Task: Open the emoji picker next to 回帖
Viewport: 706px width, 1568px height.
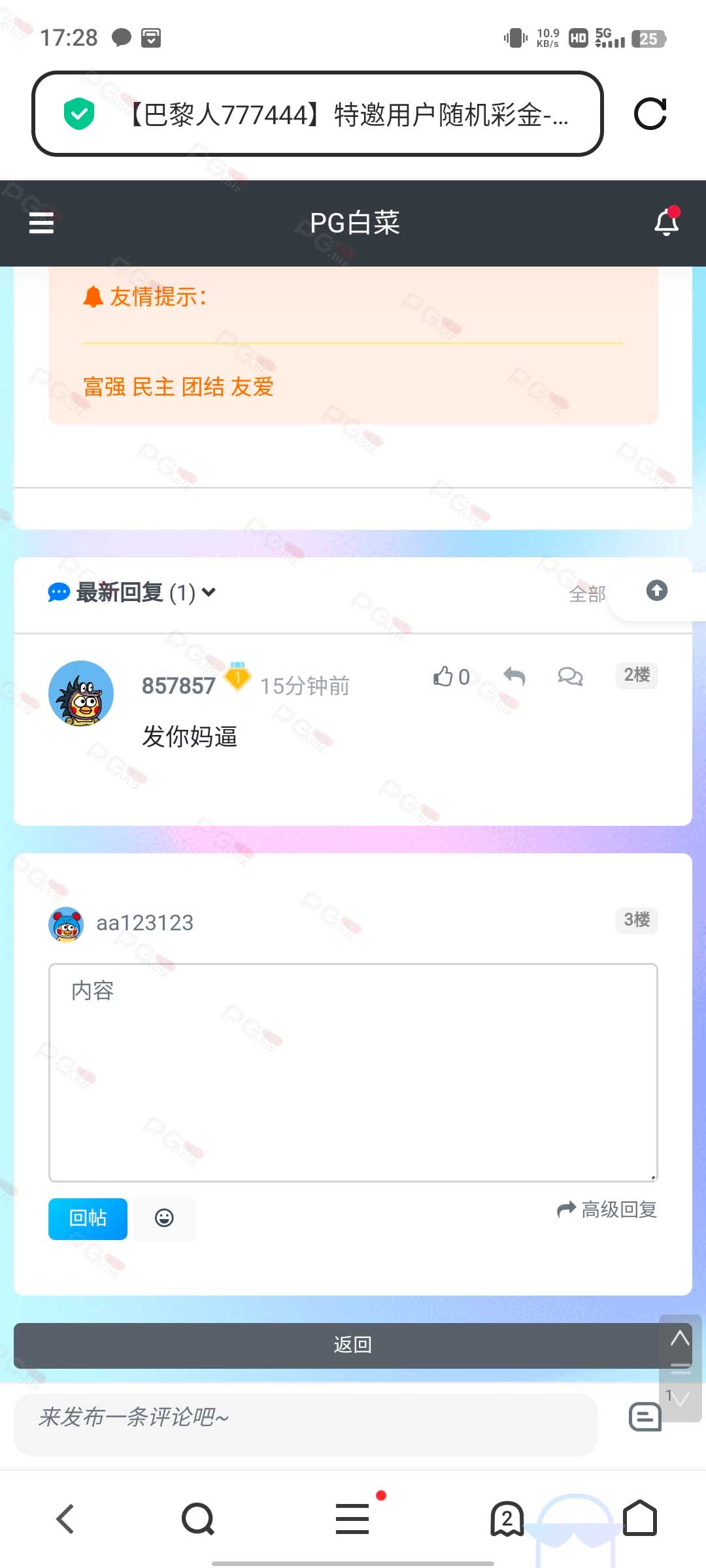Action: point(164,1218)
